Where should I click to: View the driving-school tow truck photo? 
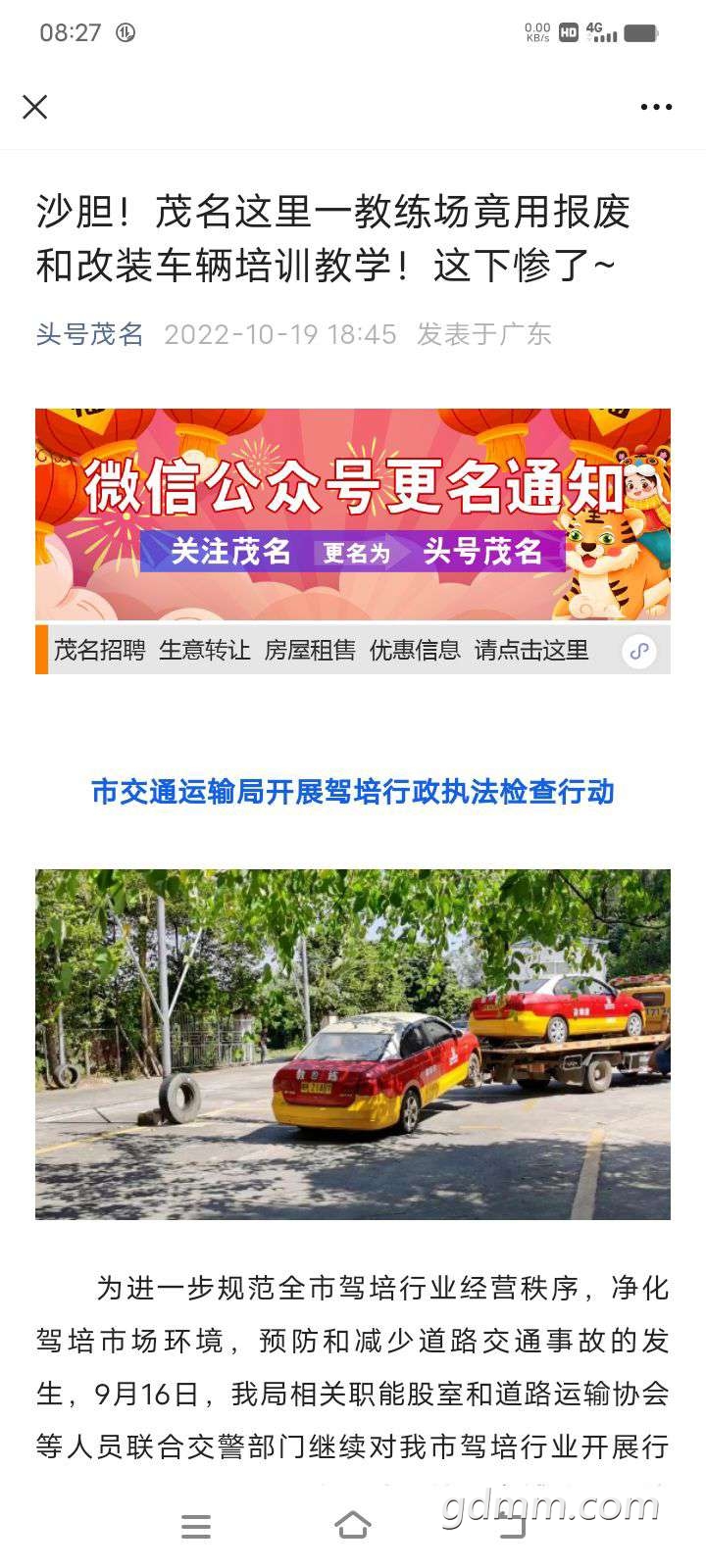(x=353, y=1044)
